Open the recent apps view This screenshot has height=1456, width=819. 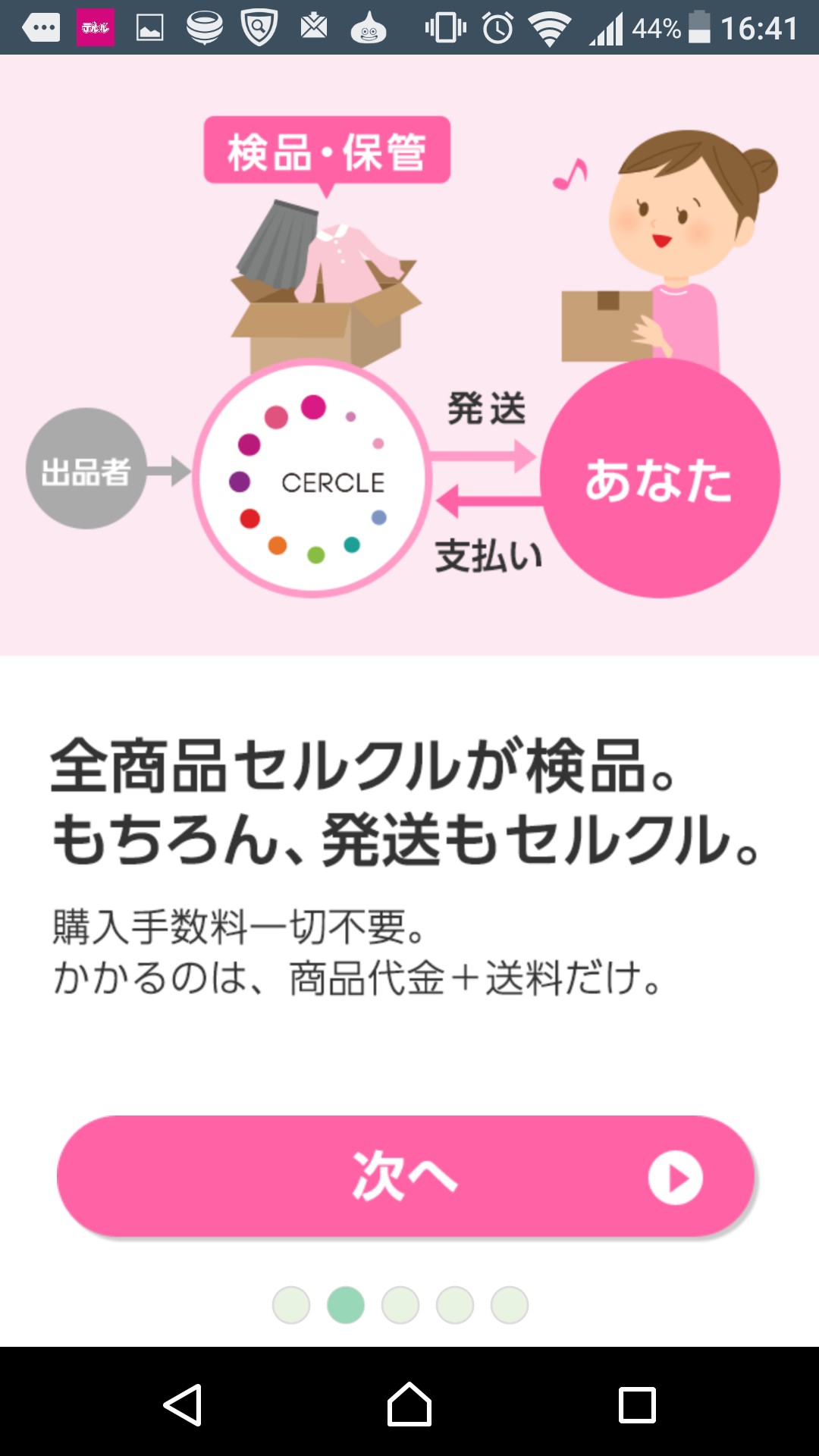(x=637, y=1404)
